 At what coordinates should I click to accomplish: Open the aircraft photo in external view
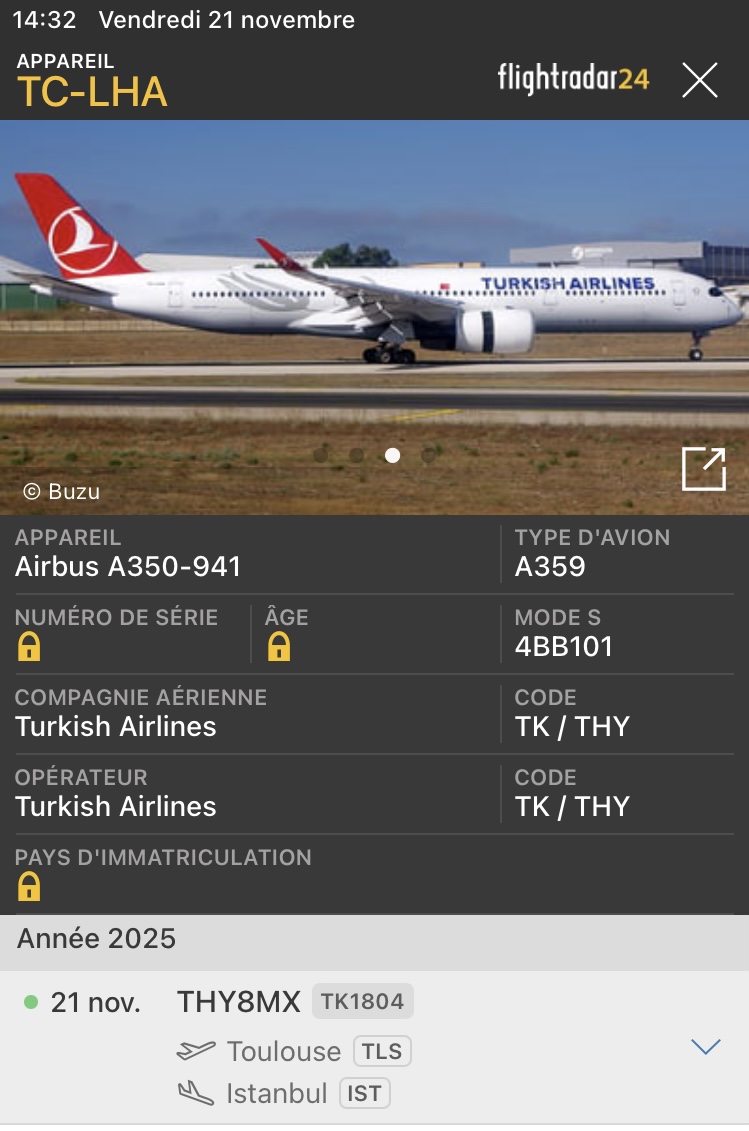point(704,469)
